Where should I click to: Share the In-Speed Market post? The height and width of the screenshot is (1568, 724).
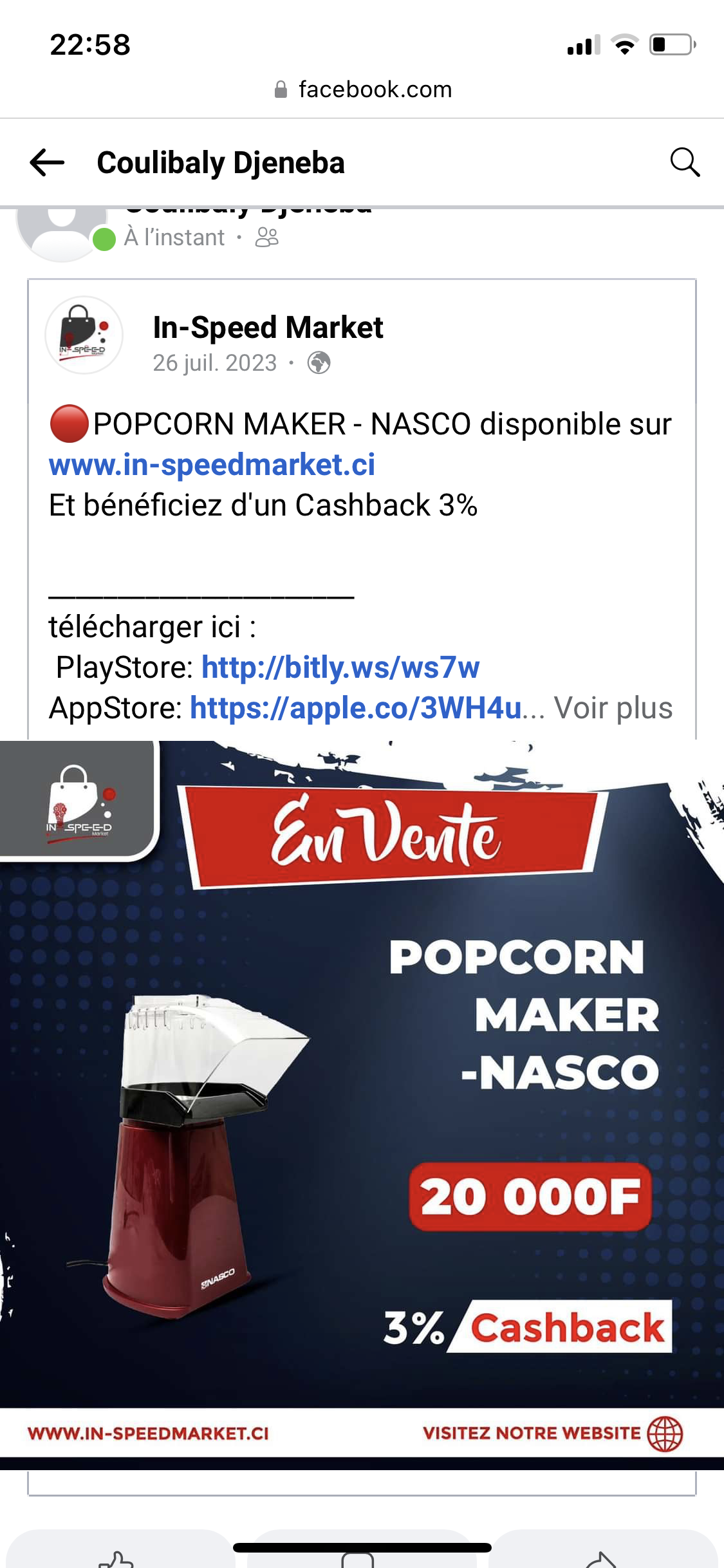[x=602, y=1556]
